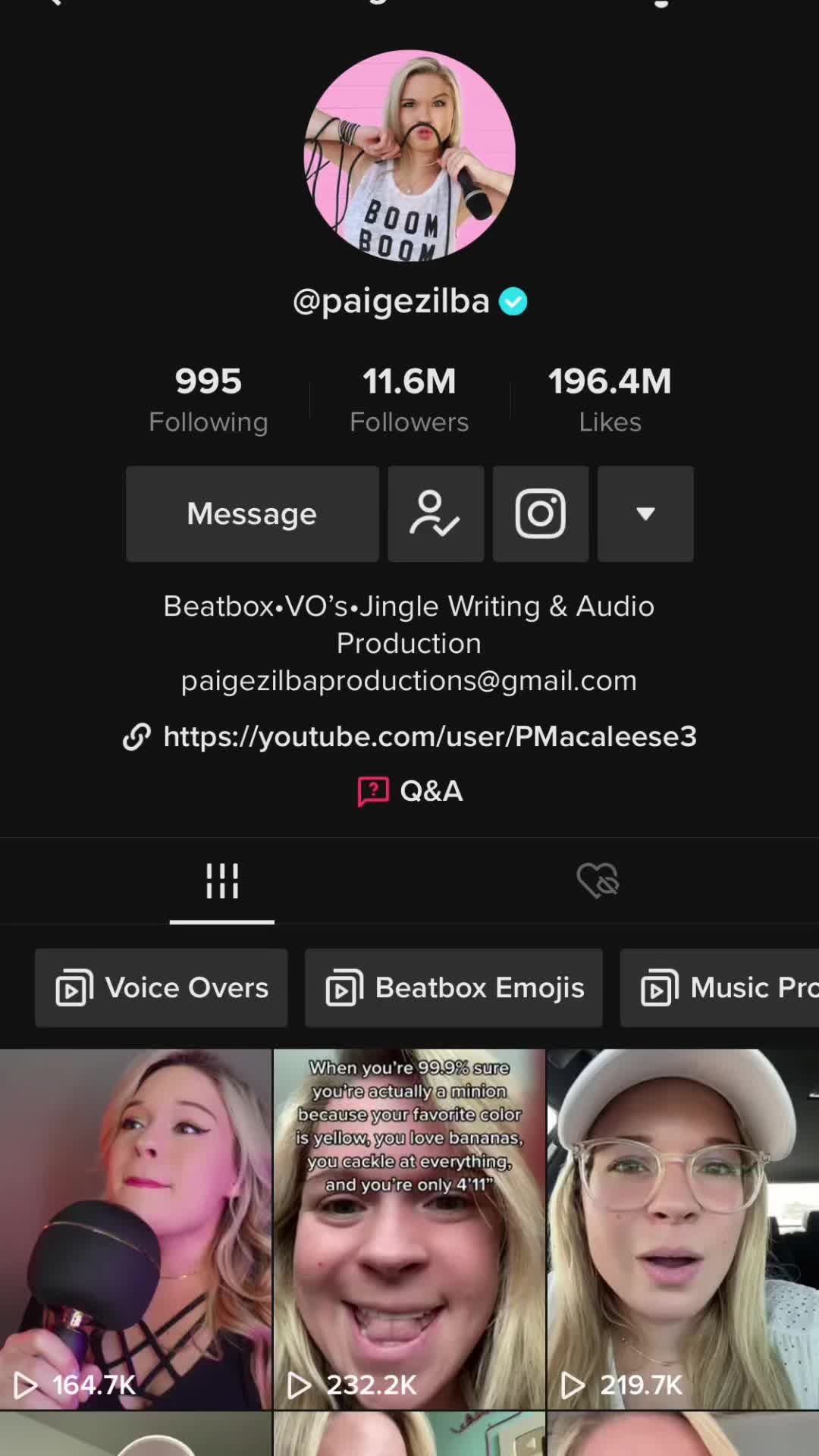Screen dimensions: 819x1456
Task: Open the linked Instagram profile
Action: [540, 514]
